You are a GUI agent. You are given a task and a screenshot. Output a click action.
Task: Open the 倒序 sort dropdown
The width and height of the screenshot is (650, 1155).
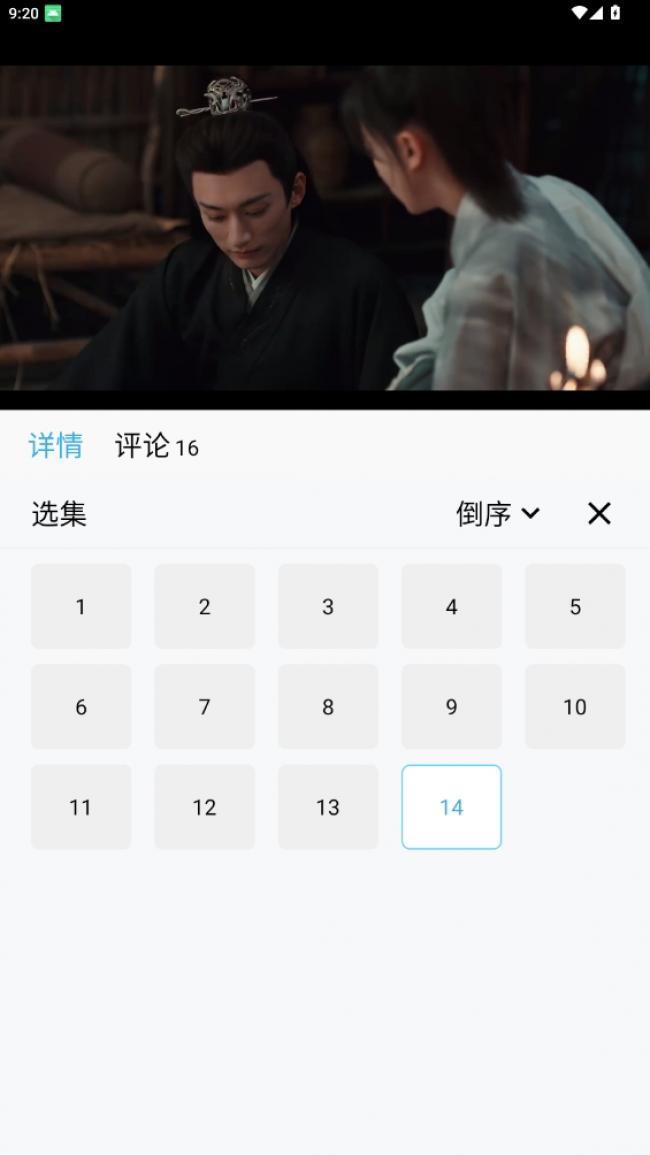[497, 513]
